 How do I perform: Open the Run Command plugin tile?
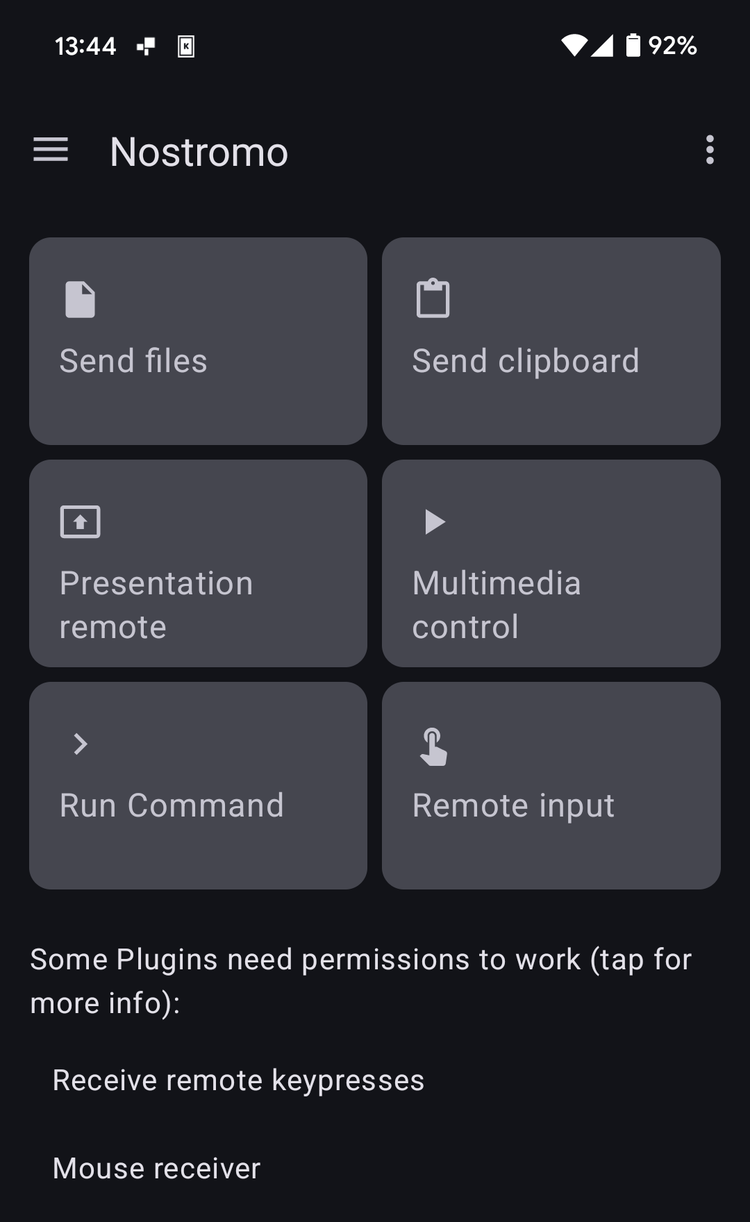pyautogui.click(x=198, y=785)
